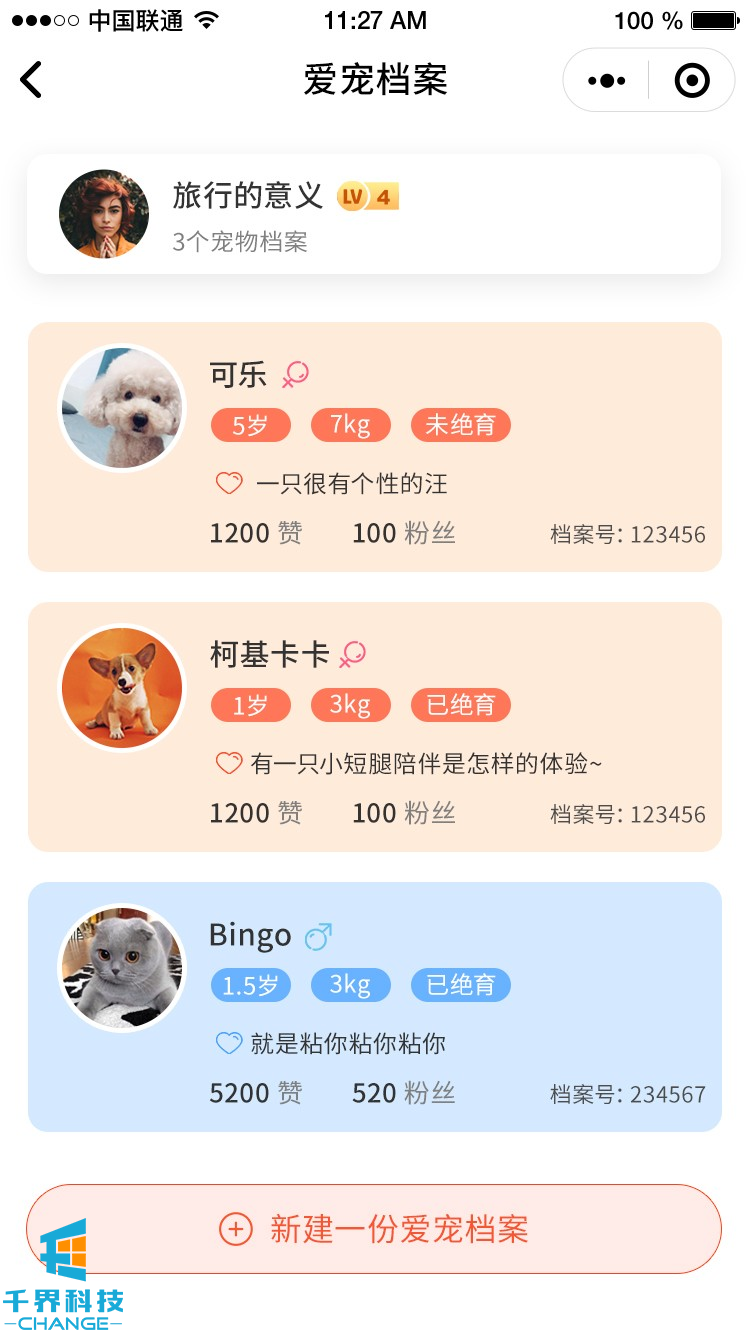
Task: Go back using the top-left arrow
Action: 32,80
